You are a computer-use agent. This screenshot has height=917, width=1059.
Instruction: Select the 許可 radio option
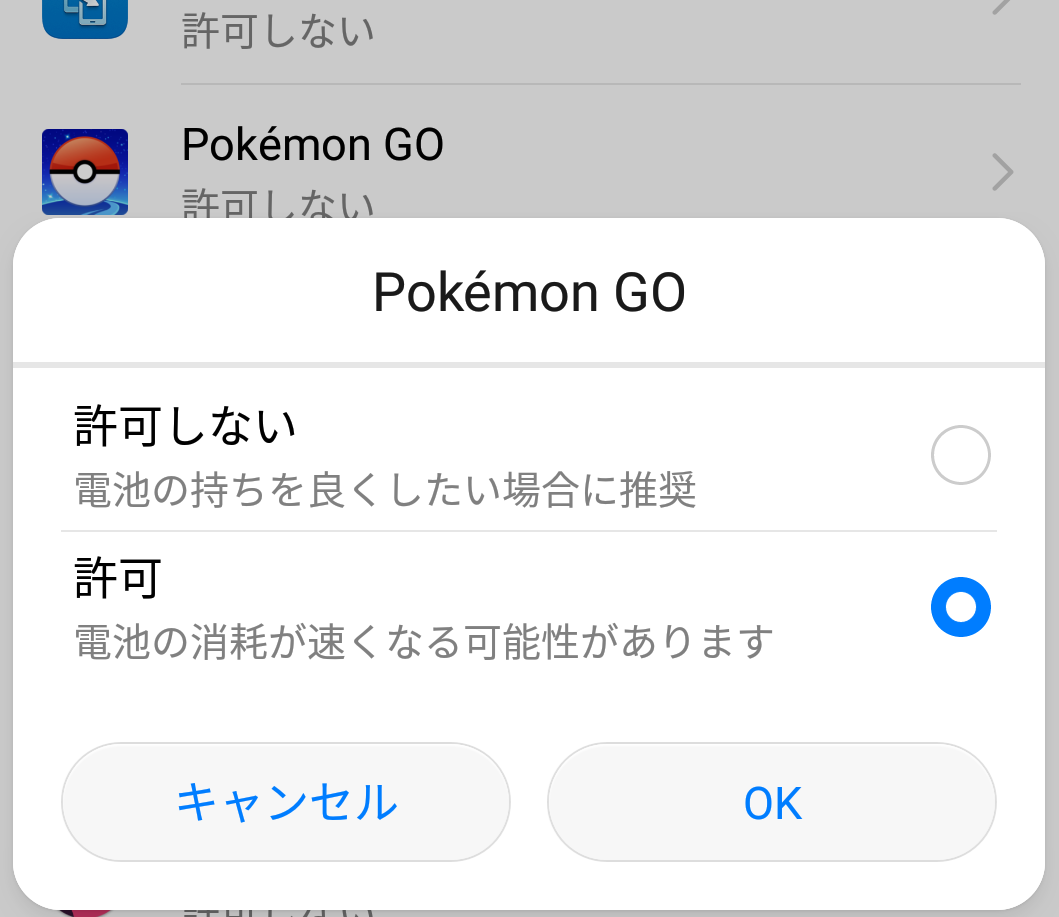(960, 607)
